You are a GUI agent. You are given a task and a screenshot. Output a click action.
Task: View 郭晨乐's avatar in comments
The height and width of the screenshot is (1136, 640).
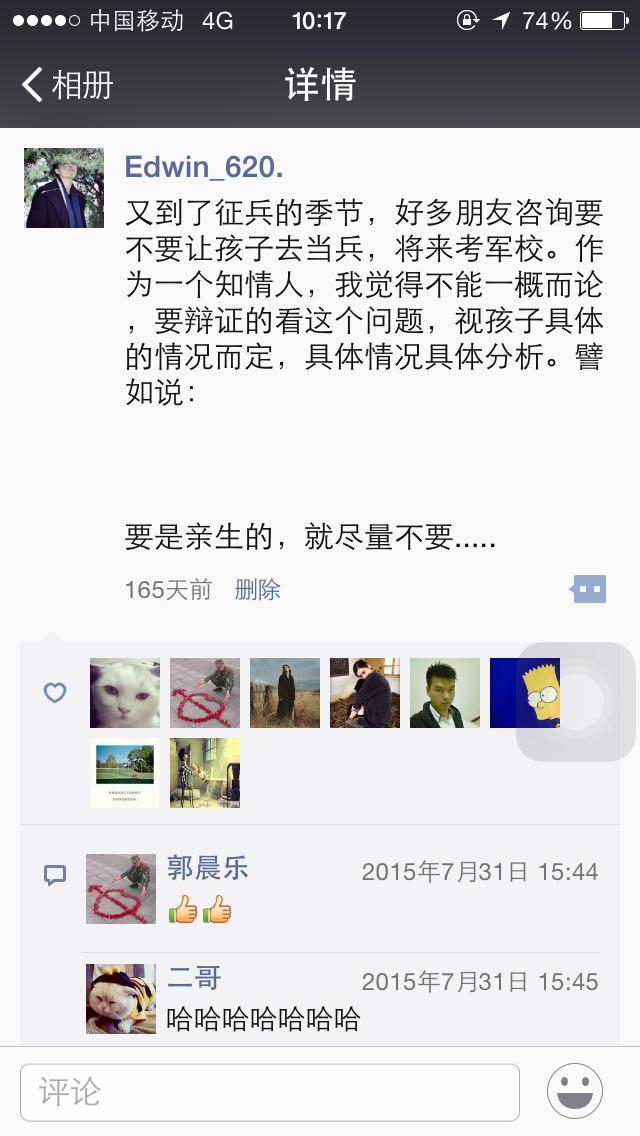pos(121,889)
